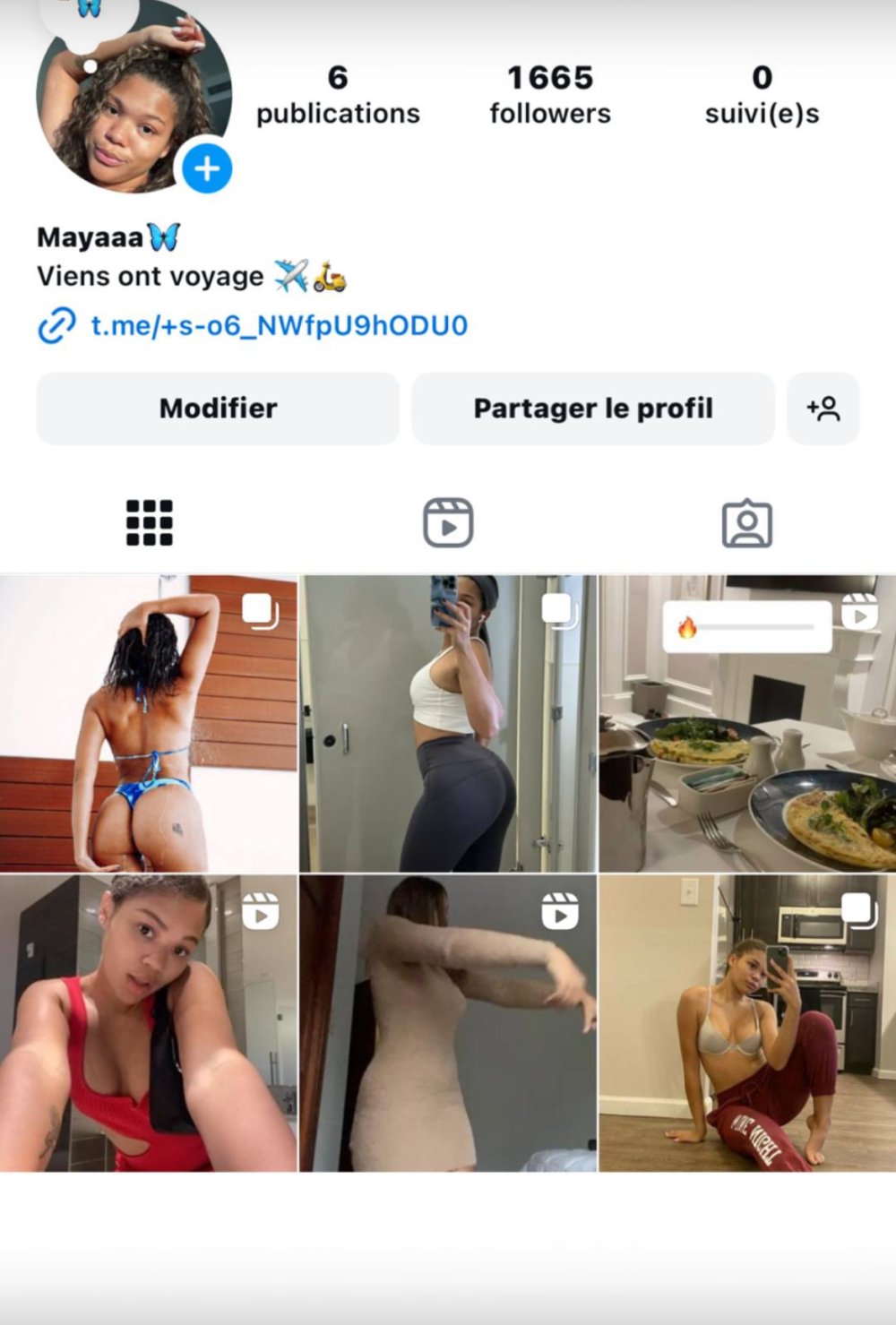Screen dimensions: 896x1325
Task: Open the t.me link in bio
Action: (279, 325)
